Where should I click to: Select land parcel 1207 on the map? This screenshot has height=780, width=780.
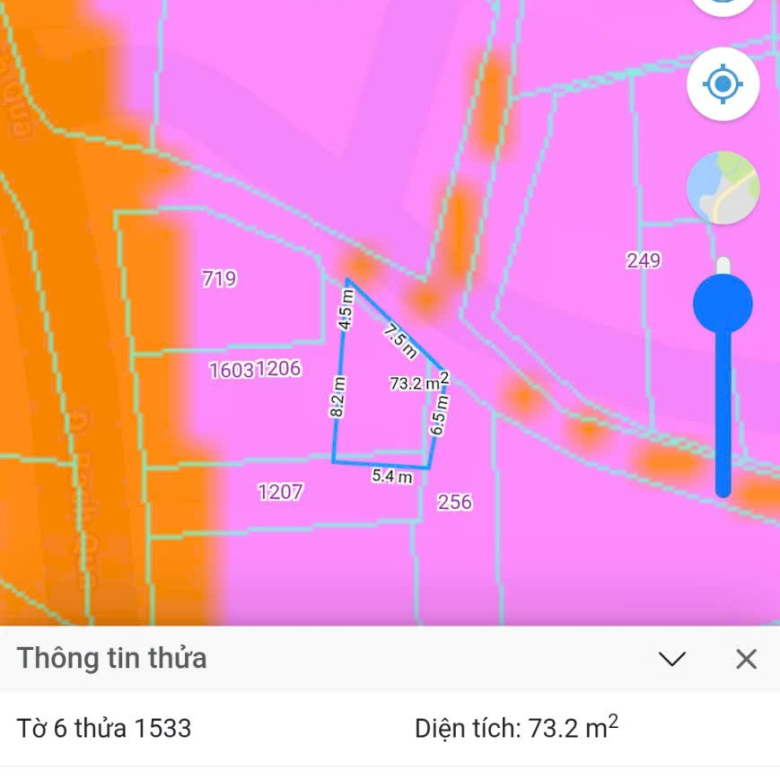pyautogui.click(x=280, y=492)
